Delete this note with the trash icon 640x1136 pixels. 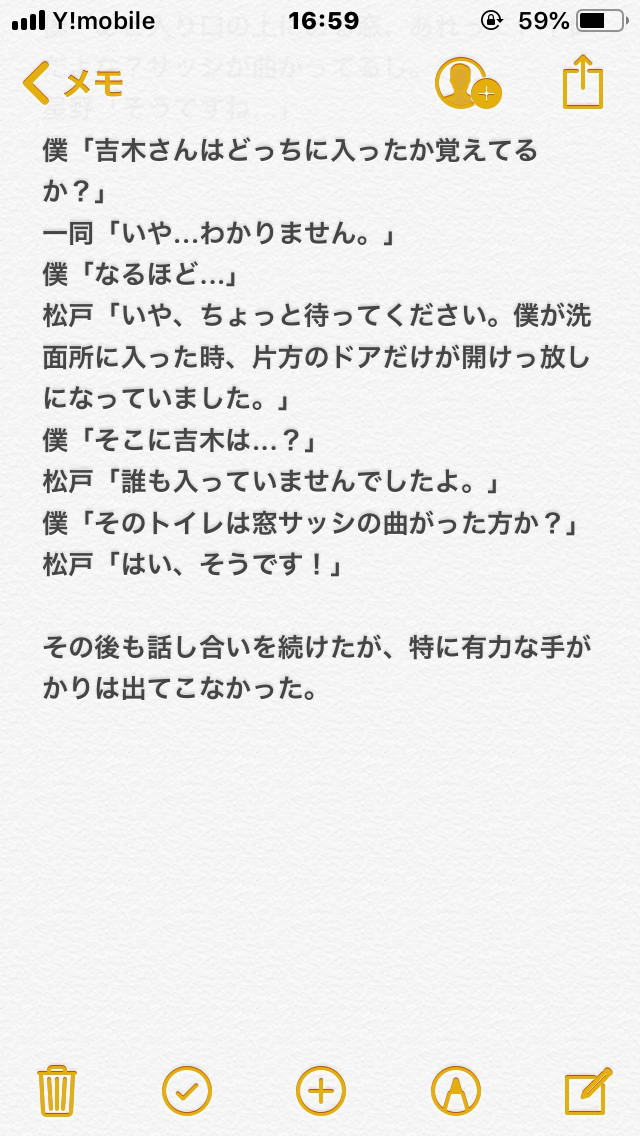coord(57,1090)
